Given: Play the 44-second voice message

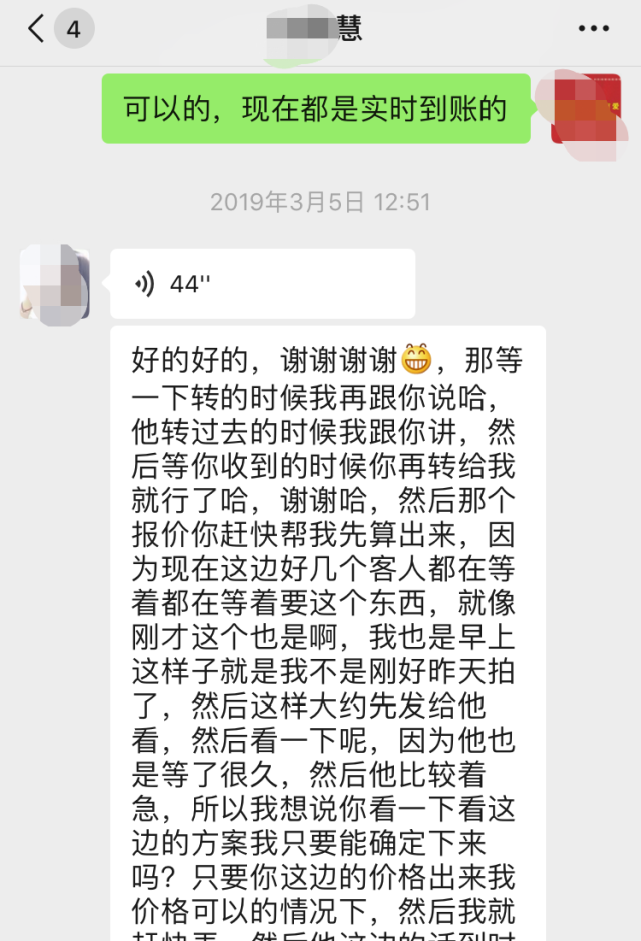Looking at the screenshot, I should point(262,284).
